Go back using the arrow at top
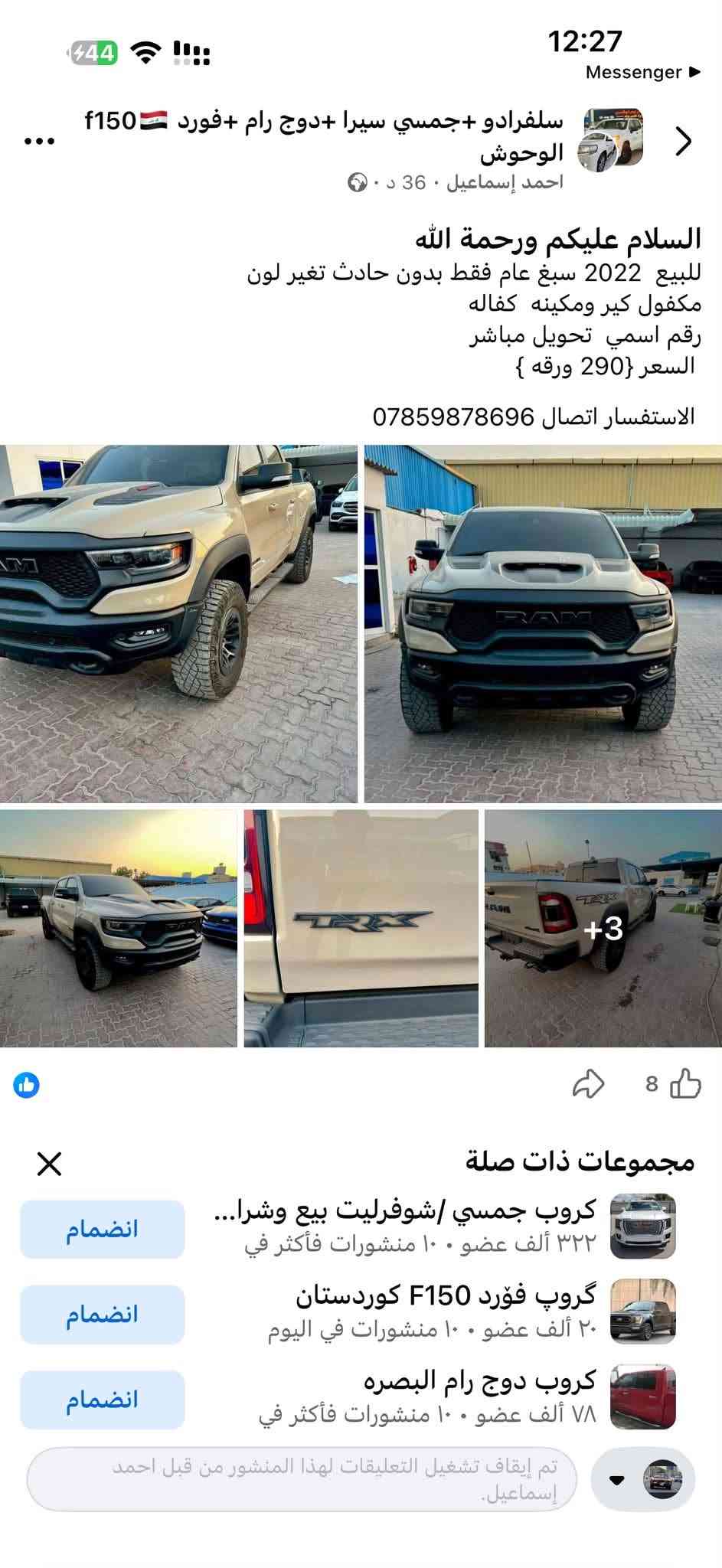Screen dimensions: 722x1568 click(683, 141)
